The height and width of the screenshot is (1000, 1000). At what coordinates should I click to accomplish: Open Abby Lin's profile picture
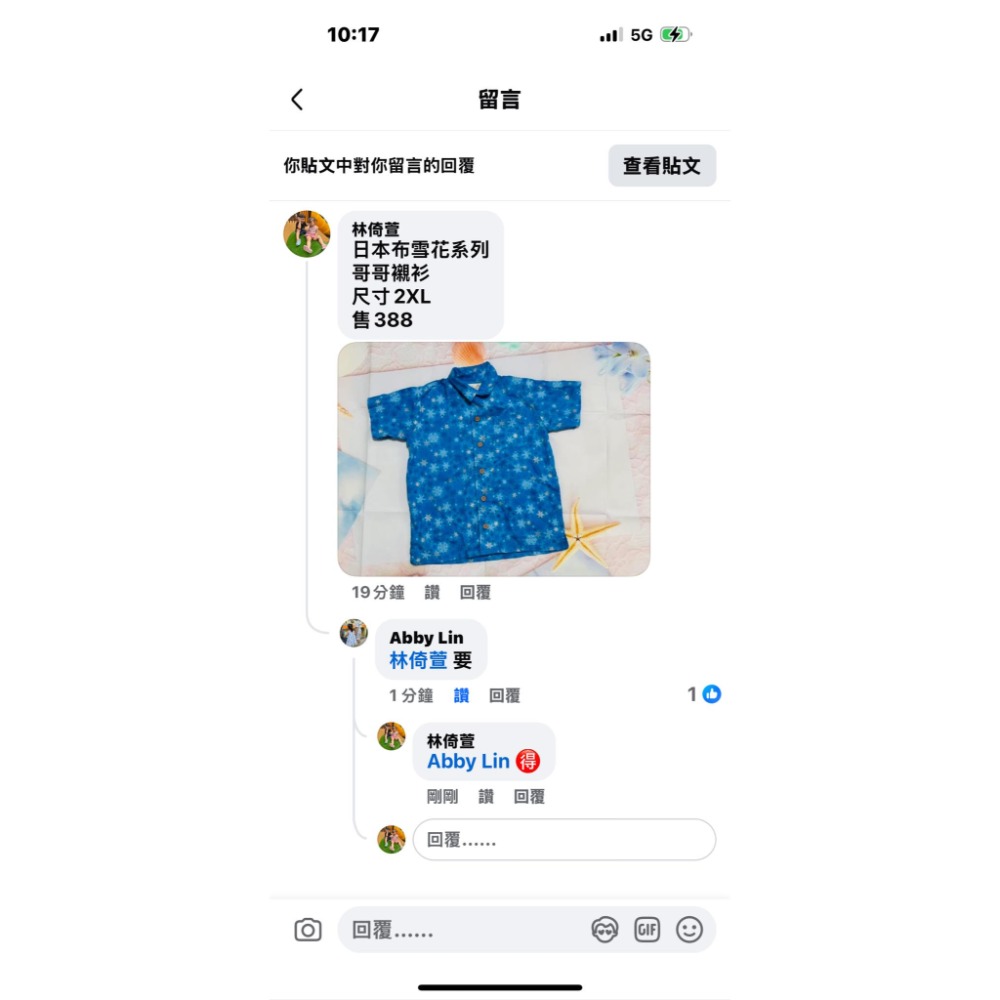(354, 633)
